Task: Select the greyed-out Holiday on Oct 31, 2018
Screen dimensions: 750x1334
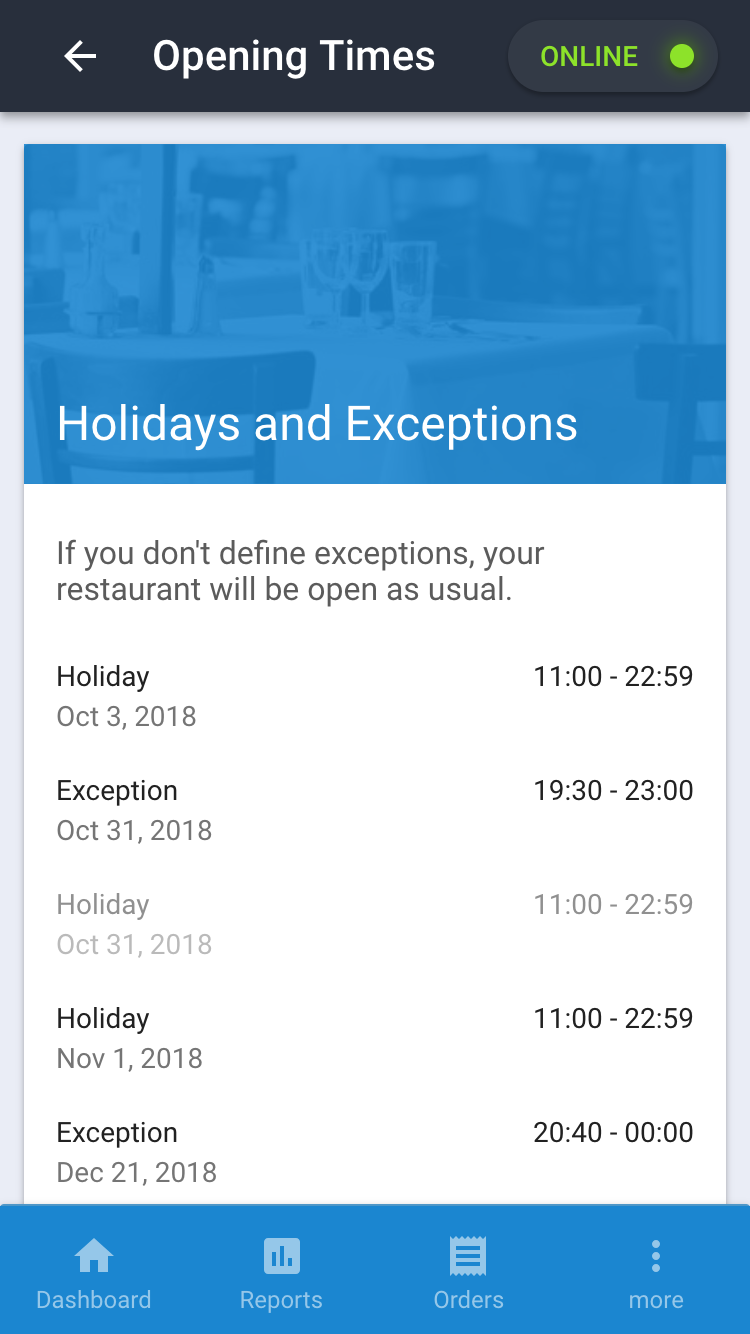Action: coord(375,924)
